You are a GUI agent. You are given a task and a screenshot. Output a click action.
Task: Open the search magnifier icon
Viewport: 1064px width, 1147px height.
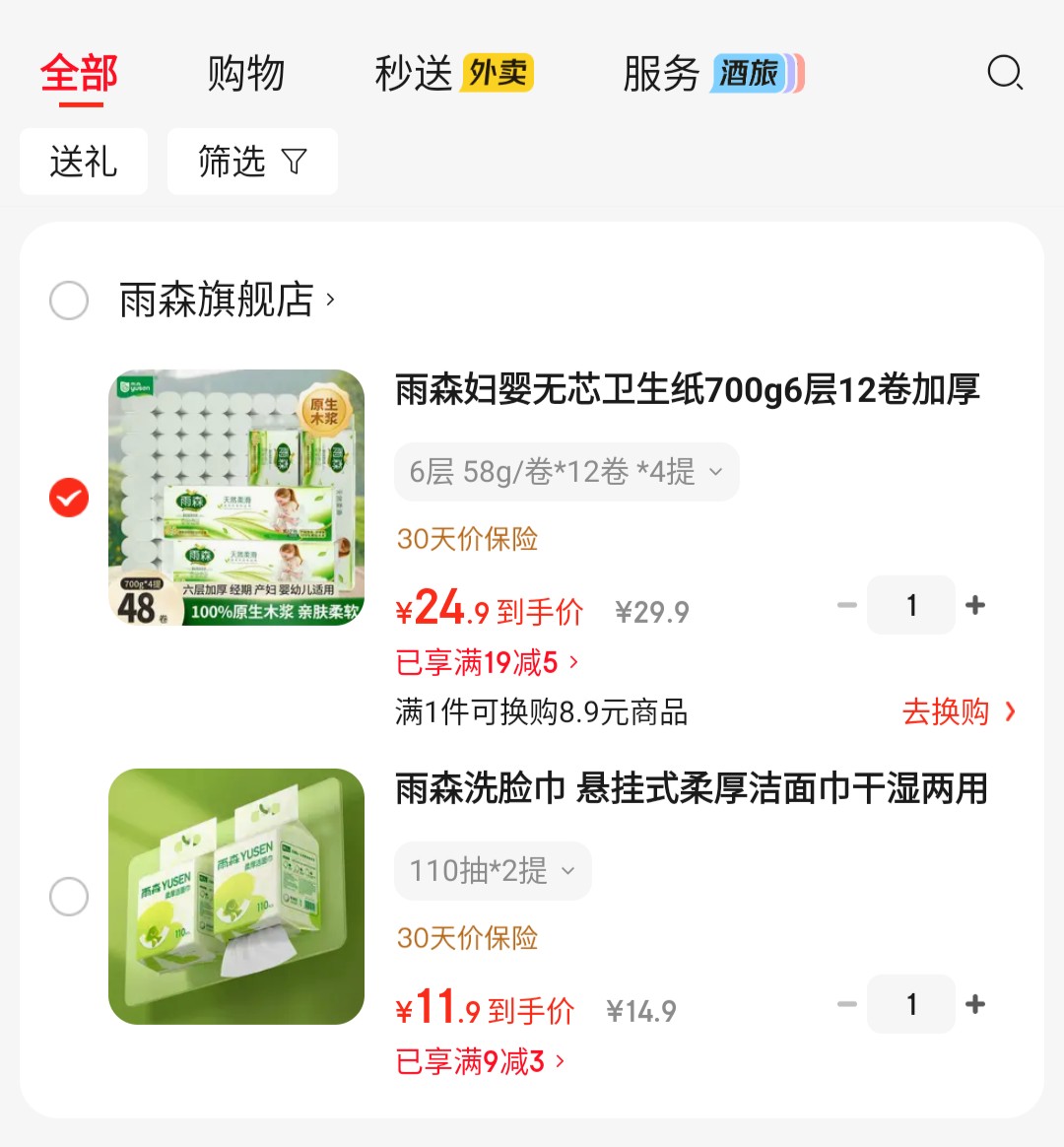click(1005, 73)
